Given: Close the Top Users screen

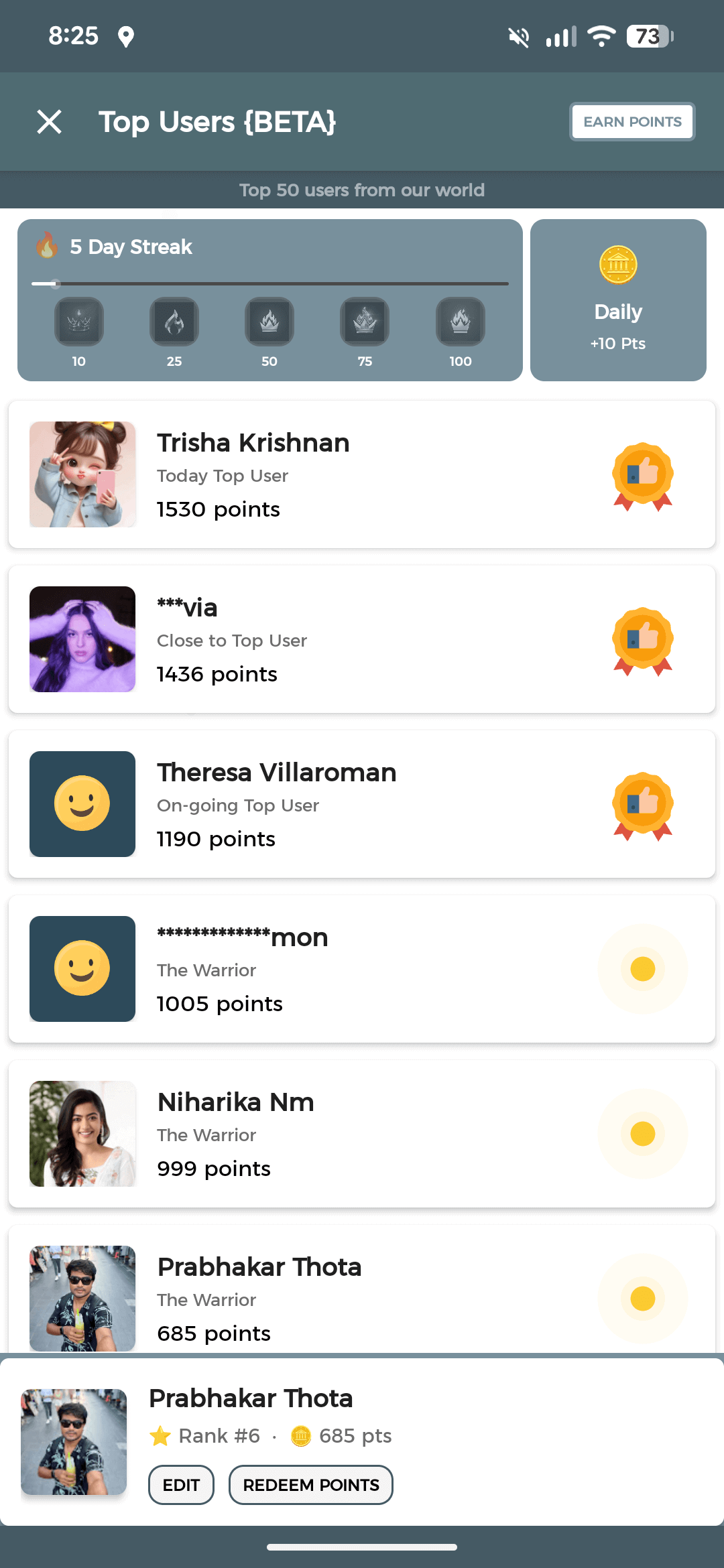Looking at the screenshot, I should [x=49, y=122].
